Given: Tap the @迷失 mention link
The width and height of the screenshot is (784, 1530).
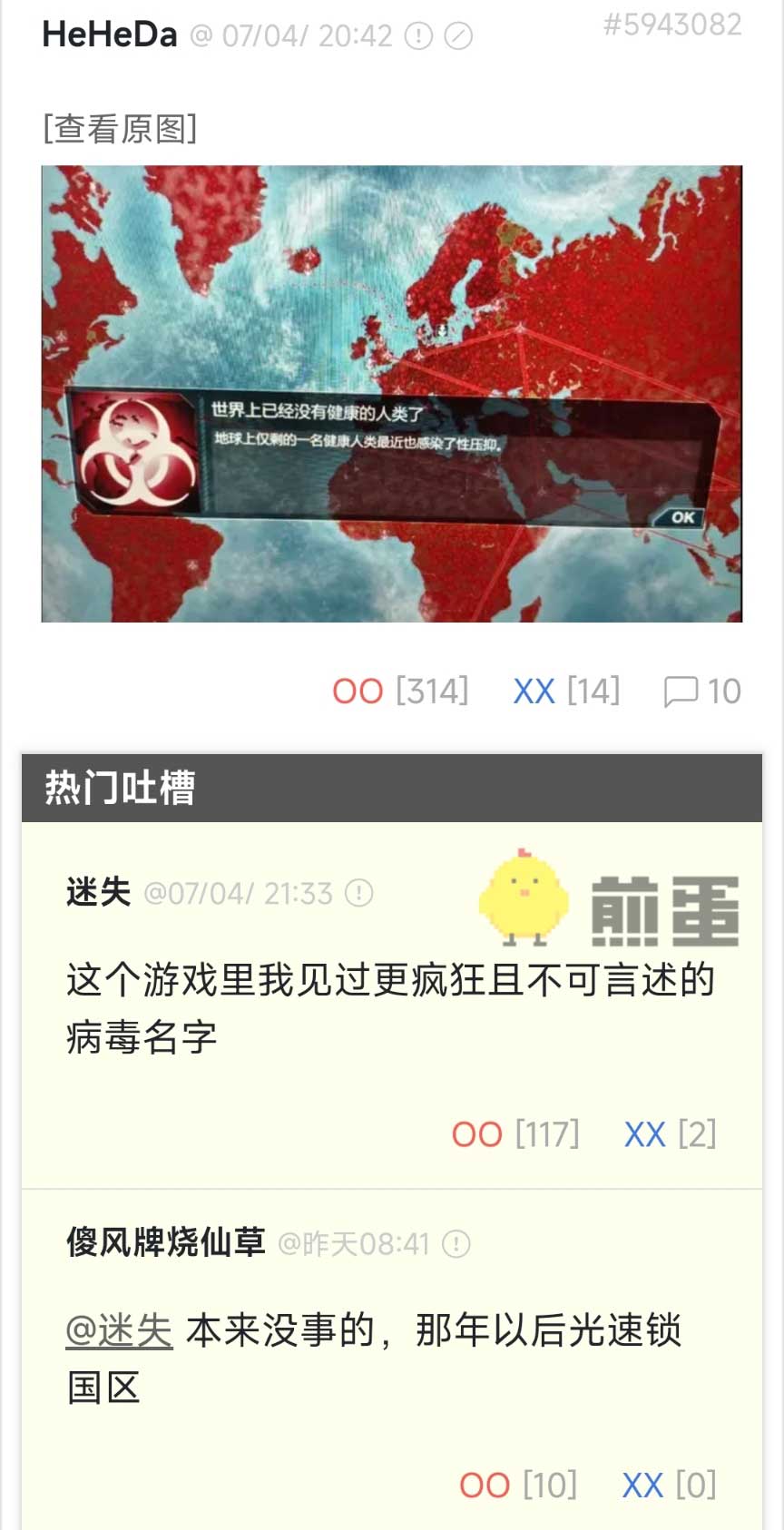Looking at the screenshot, I should pyautogui.click(x=120, y=1331).
